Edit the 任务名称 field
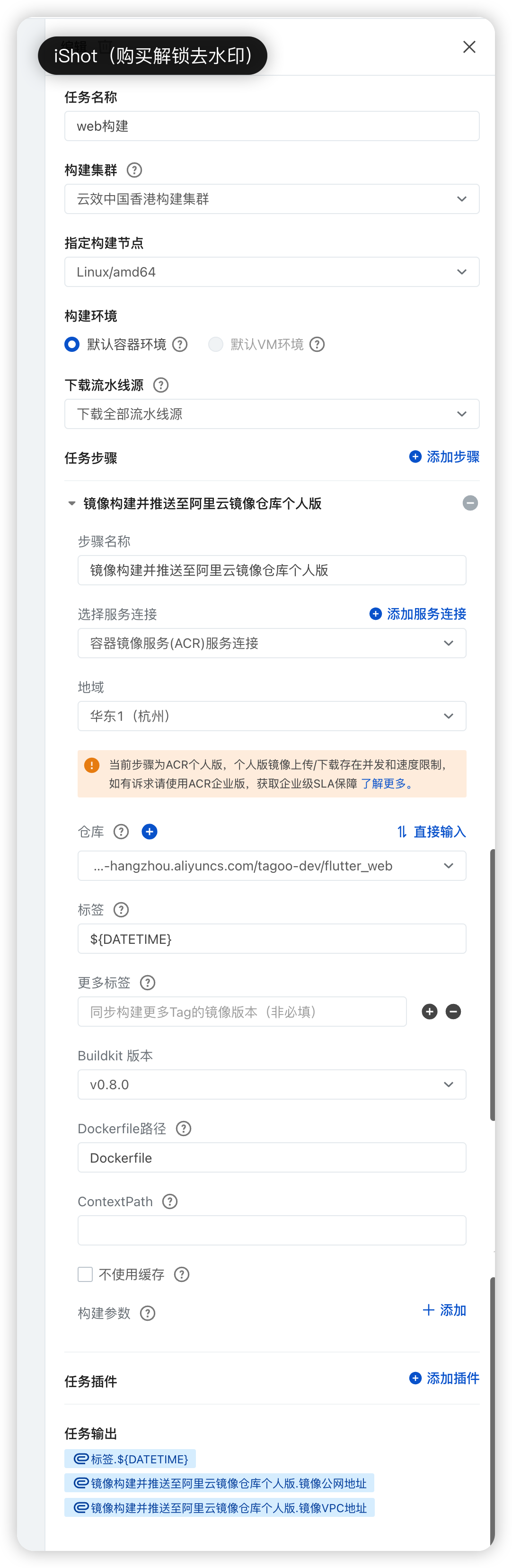This screenshot has width=512, height=1568. click(271, 126)
